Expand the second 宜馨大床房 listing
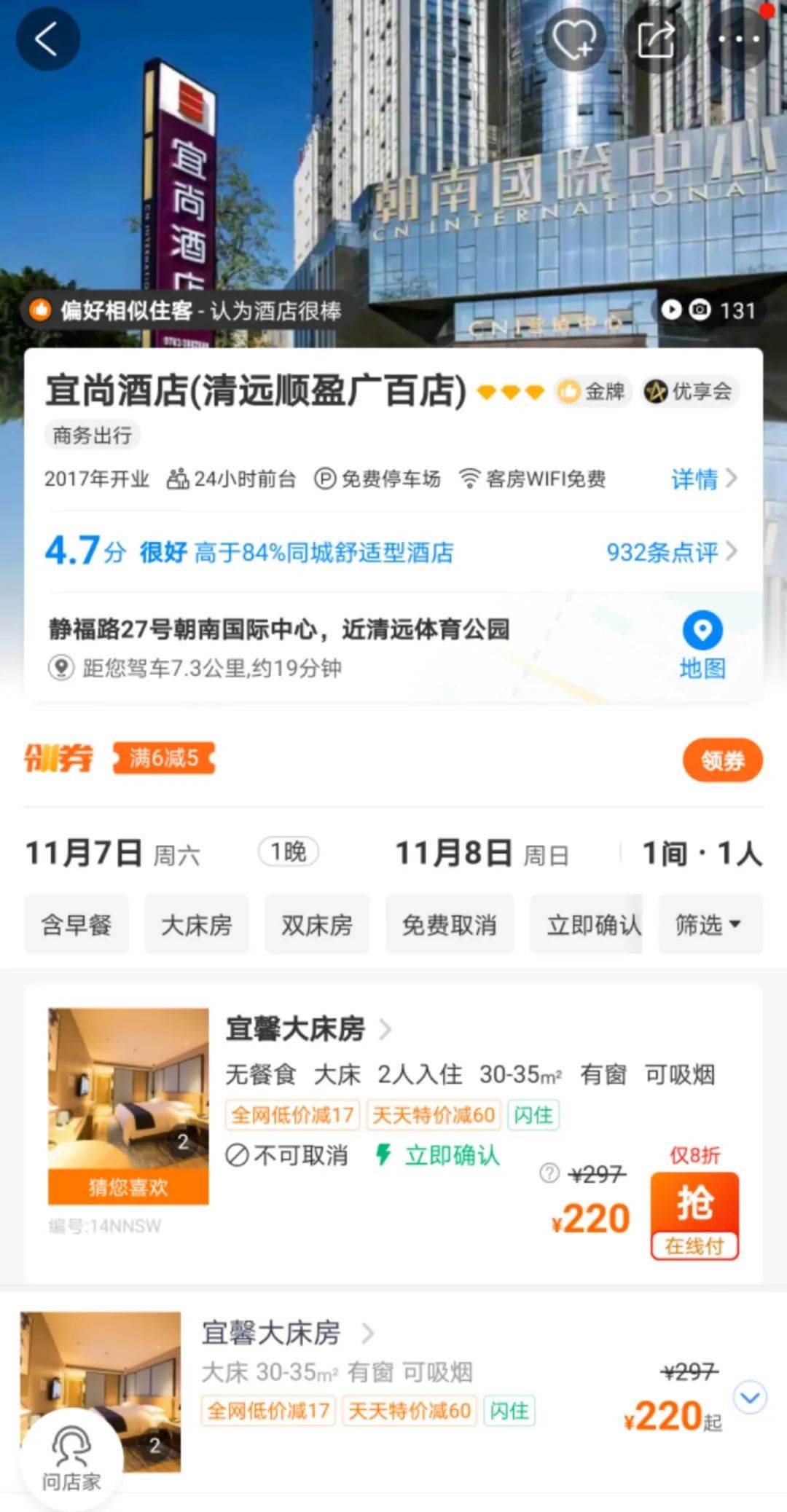The width and height of the screenshot is (787, 1512). tap(750, 1398)
